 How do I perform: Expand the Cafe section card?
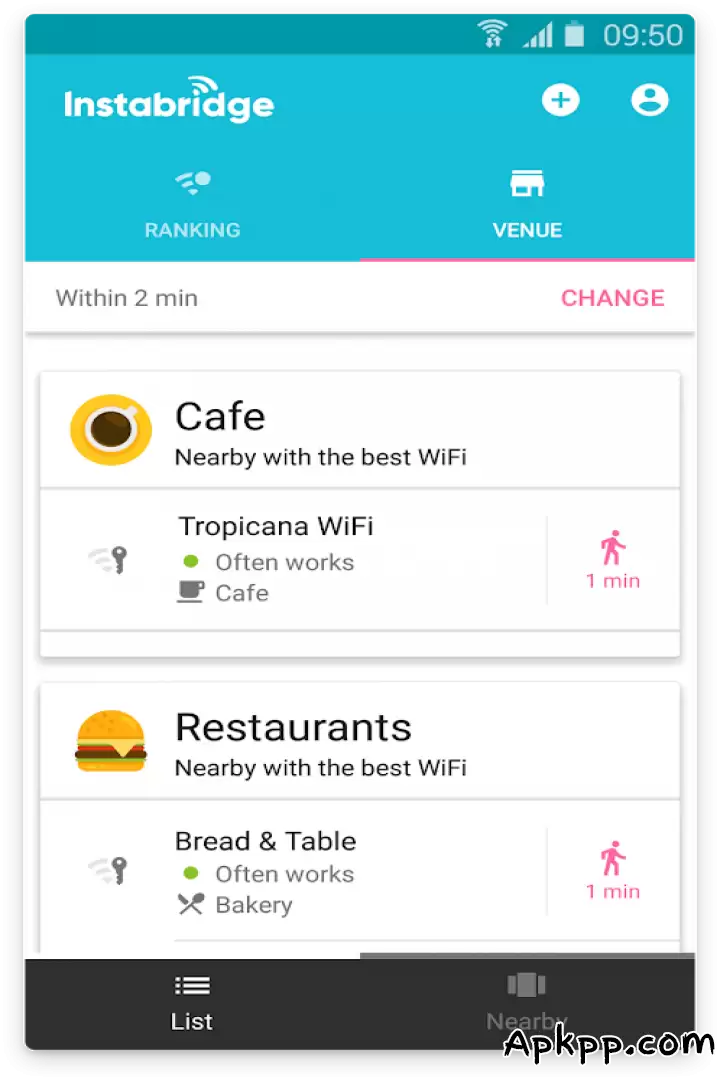[360, 430]
